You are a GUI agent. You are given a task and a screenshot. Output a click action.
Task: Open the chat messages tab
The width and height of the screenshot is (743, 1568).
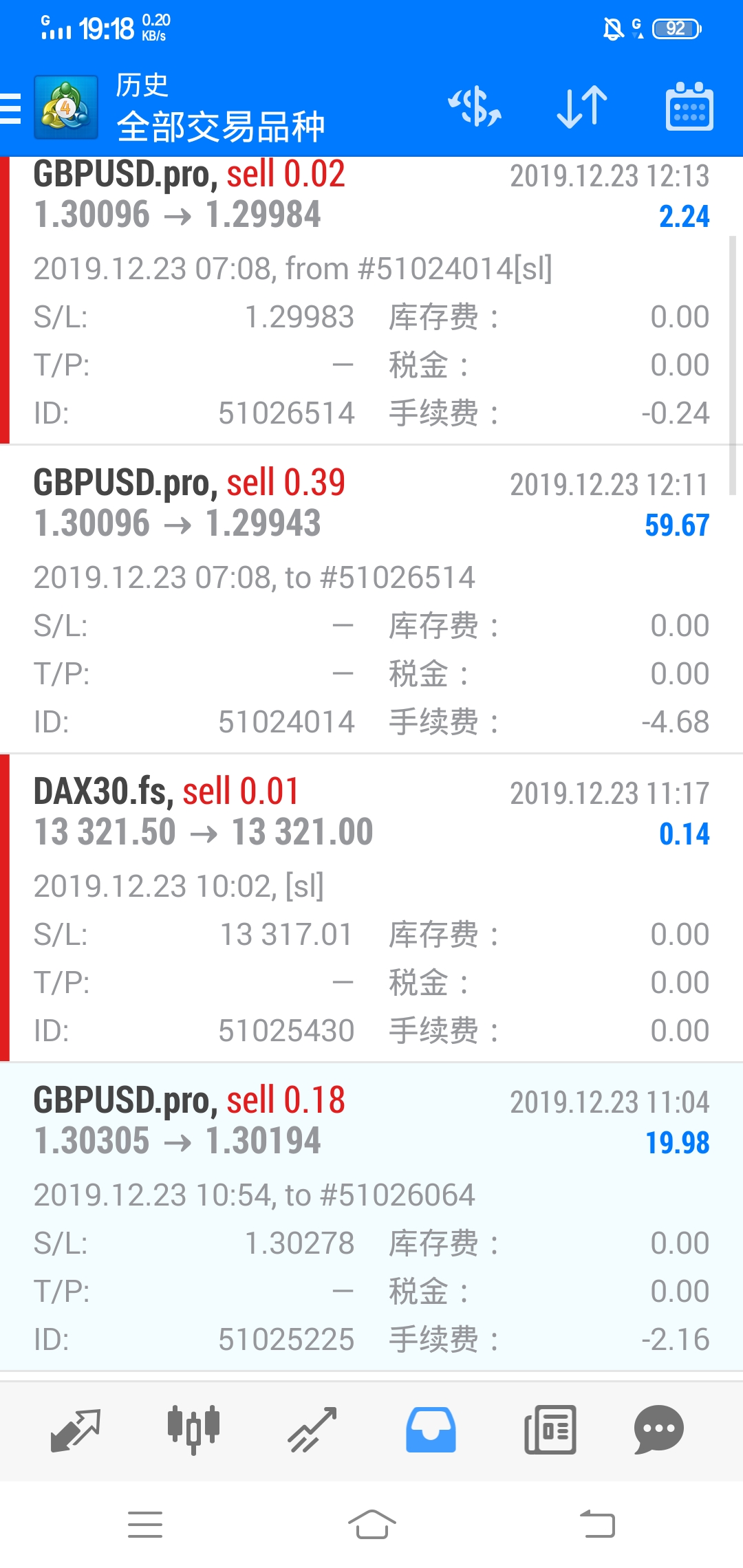(x=659, y=1430)
